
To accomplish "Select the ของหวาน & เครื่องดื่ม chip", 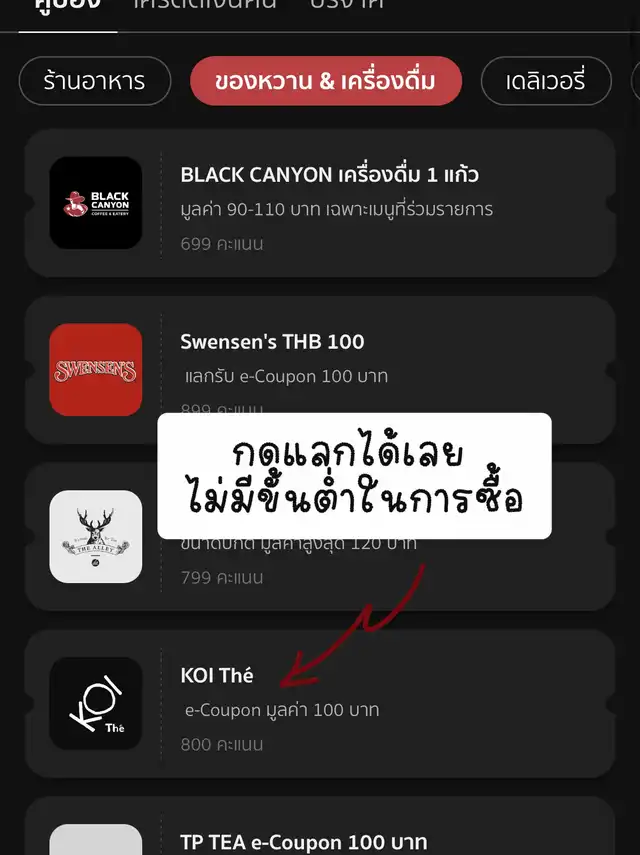I will click(326, 81).
